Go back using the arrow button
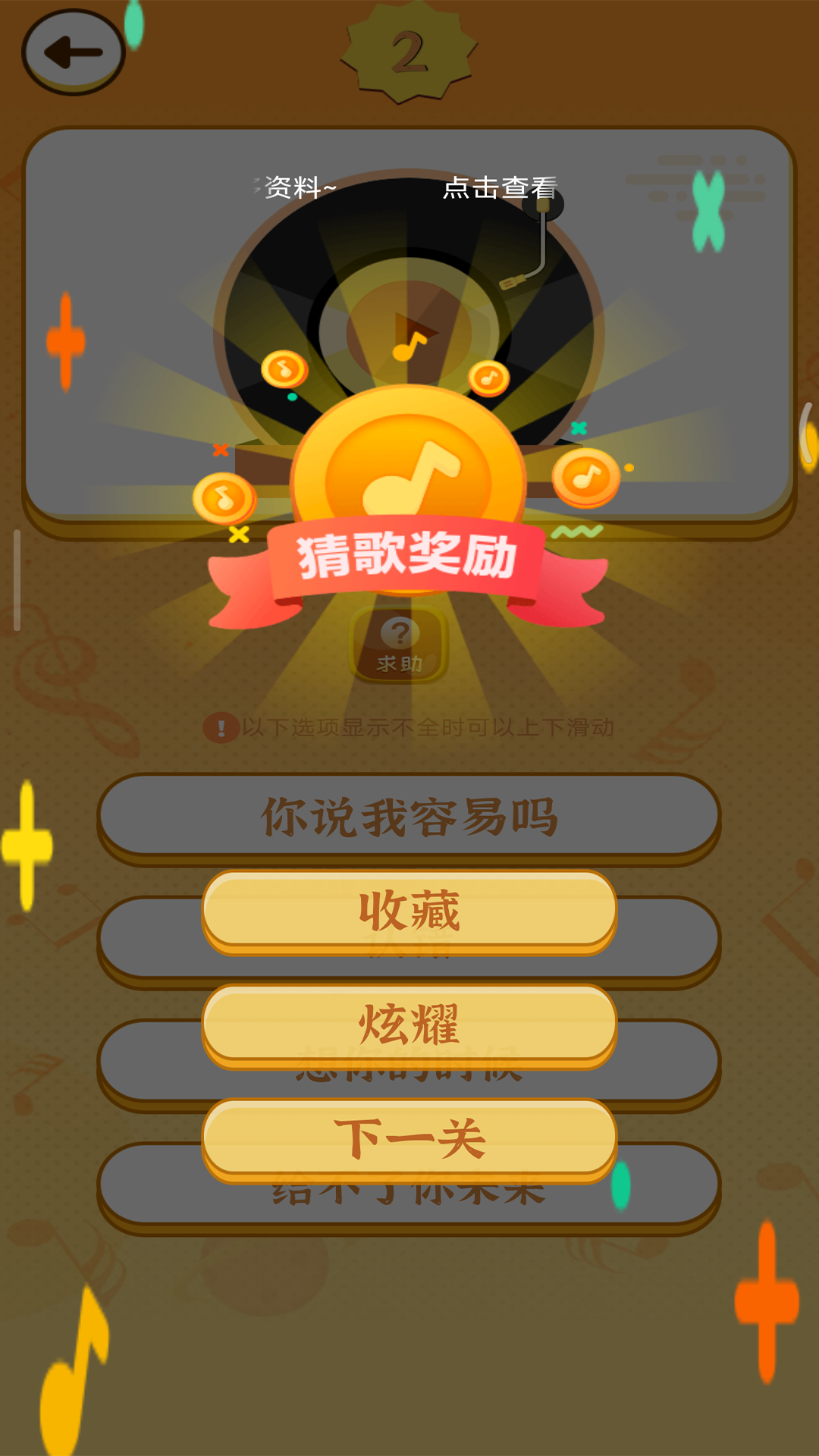This screenshot has width=819, height=1456. click(74, 52)
